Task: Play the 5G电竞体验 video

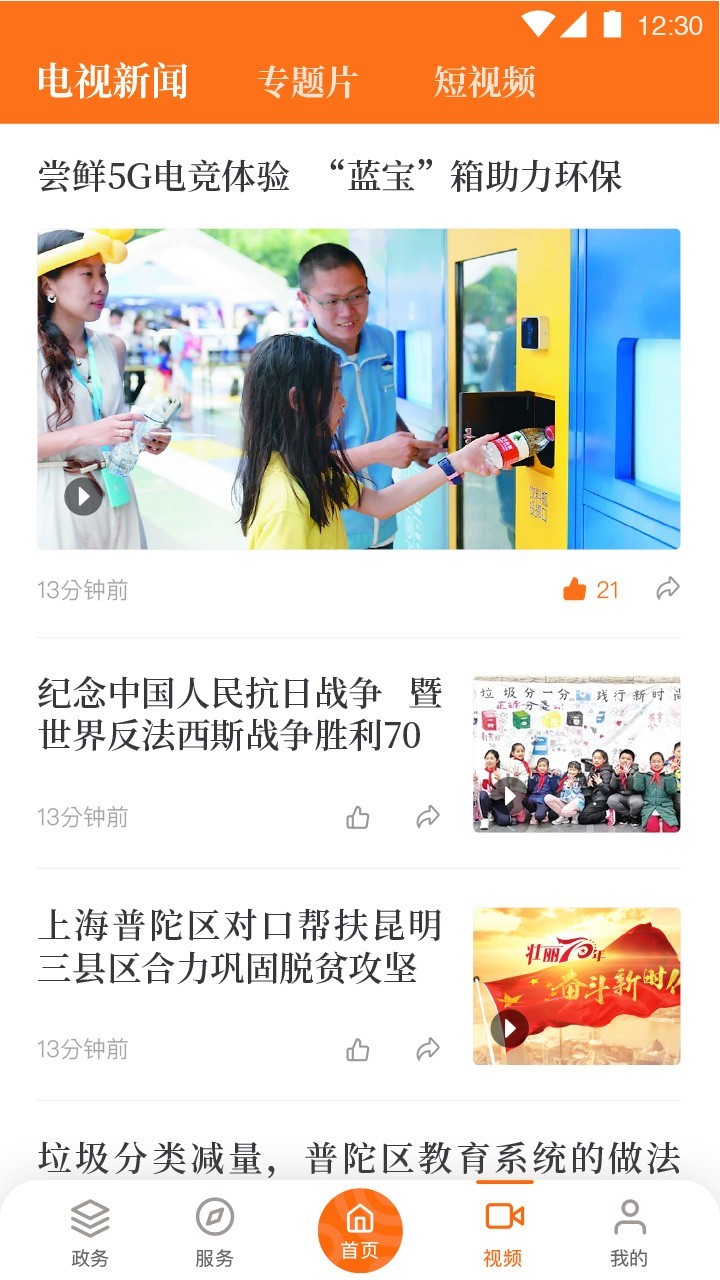Action: pyautogui.click(x=84, y=496)
